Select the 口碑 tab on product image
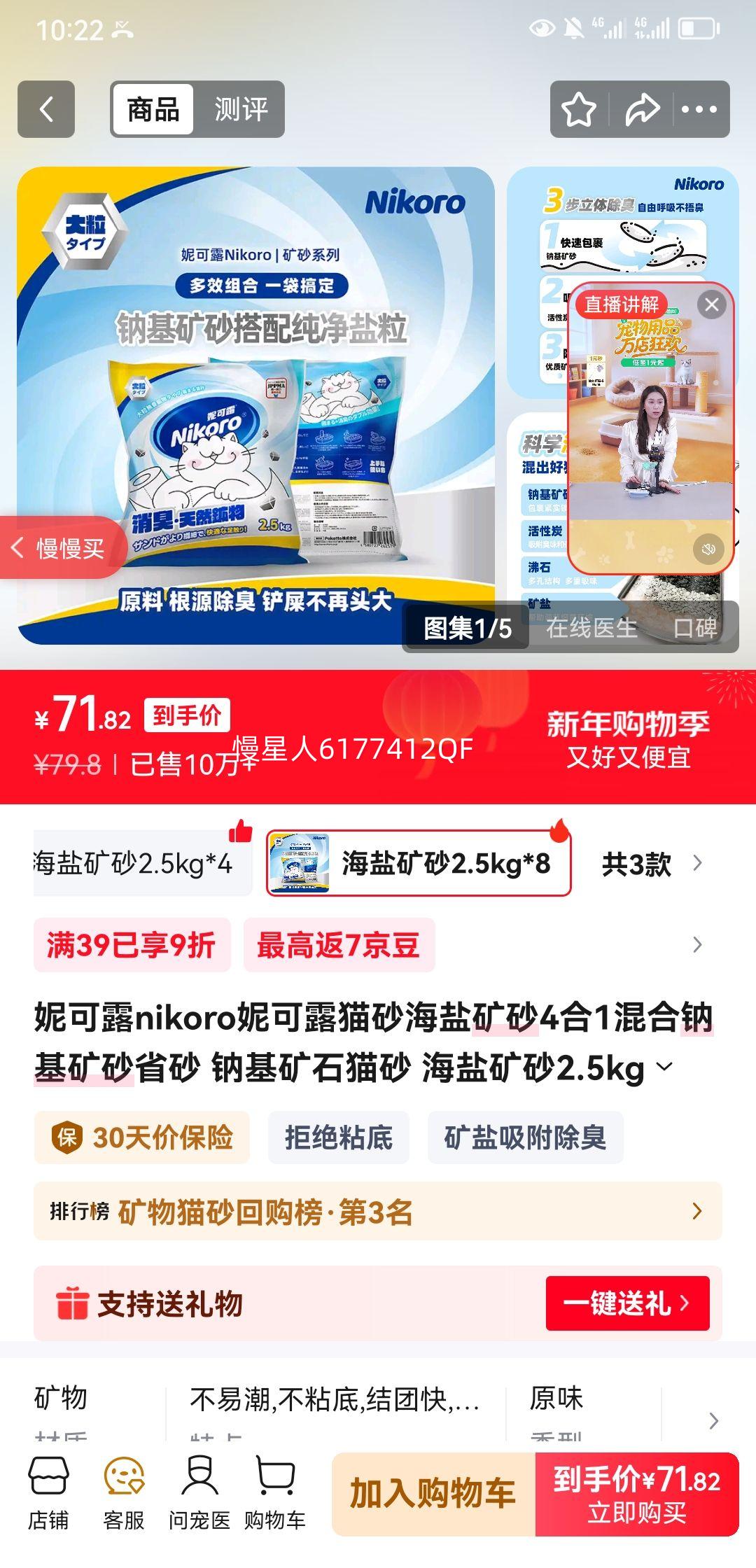Screen dimensions: 756x1568 [695, 630]
